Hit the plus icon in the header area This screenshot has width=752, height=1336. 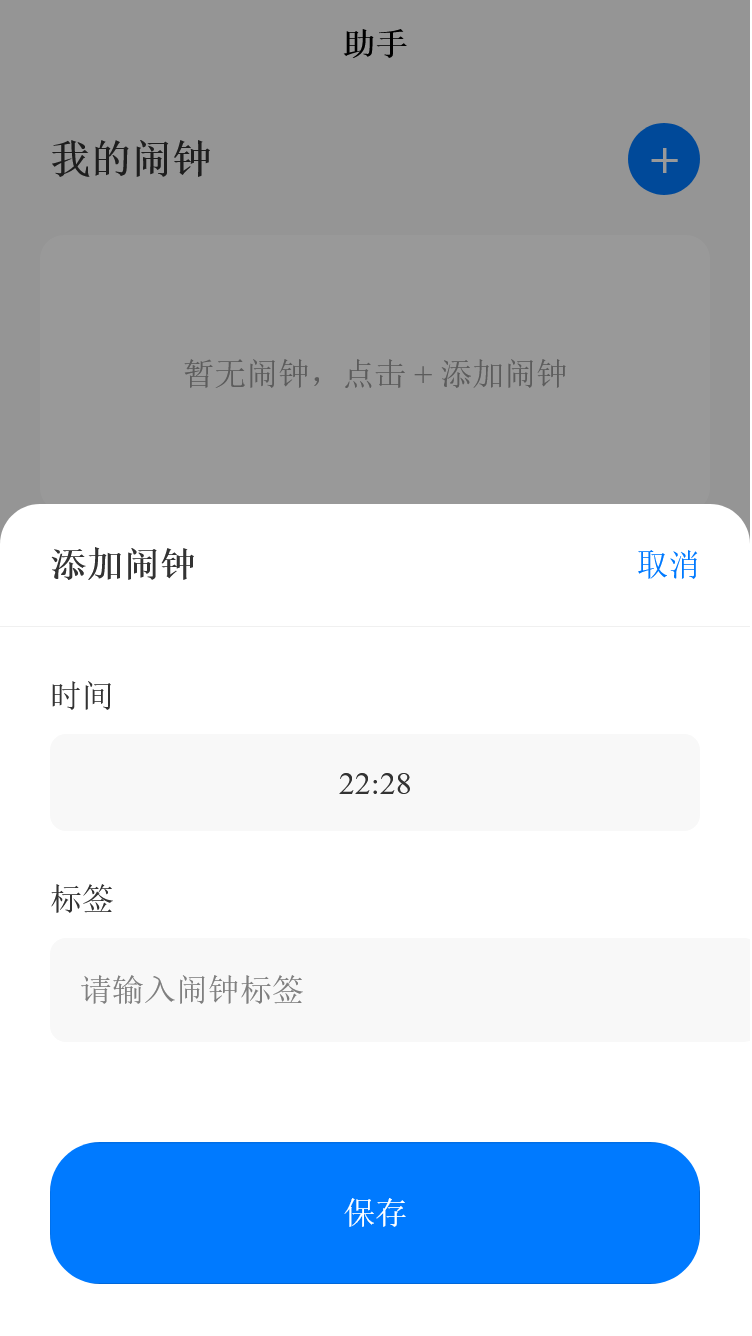pyautogui.click(x=663, y=159)
